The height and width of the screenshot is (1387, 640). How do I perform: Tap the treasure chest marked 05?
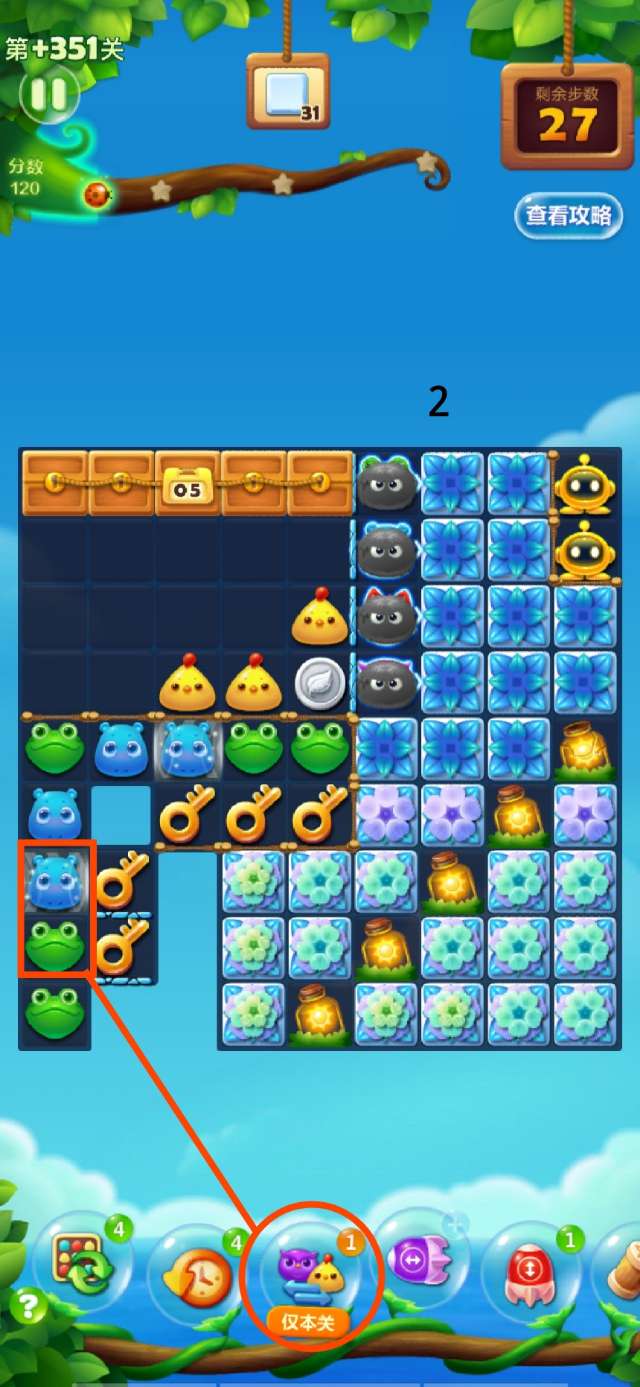tap(188, 485)
